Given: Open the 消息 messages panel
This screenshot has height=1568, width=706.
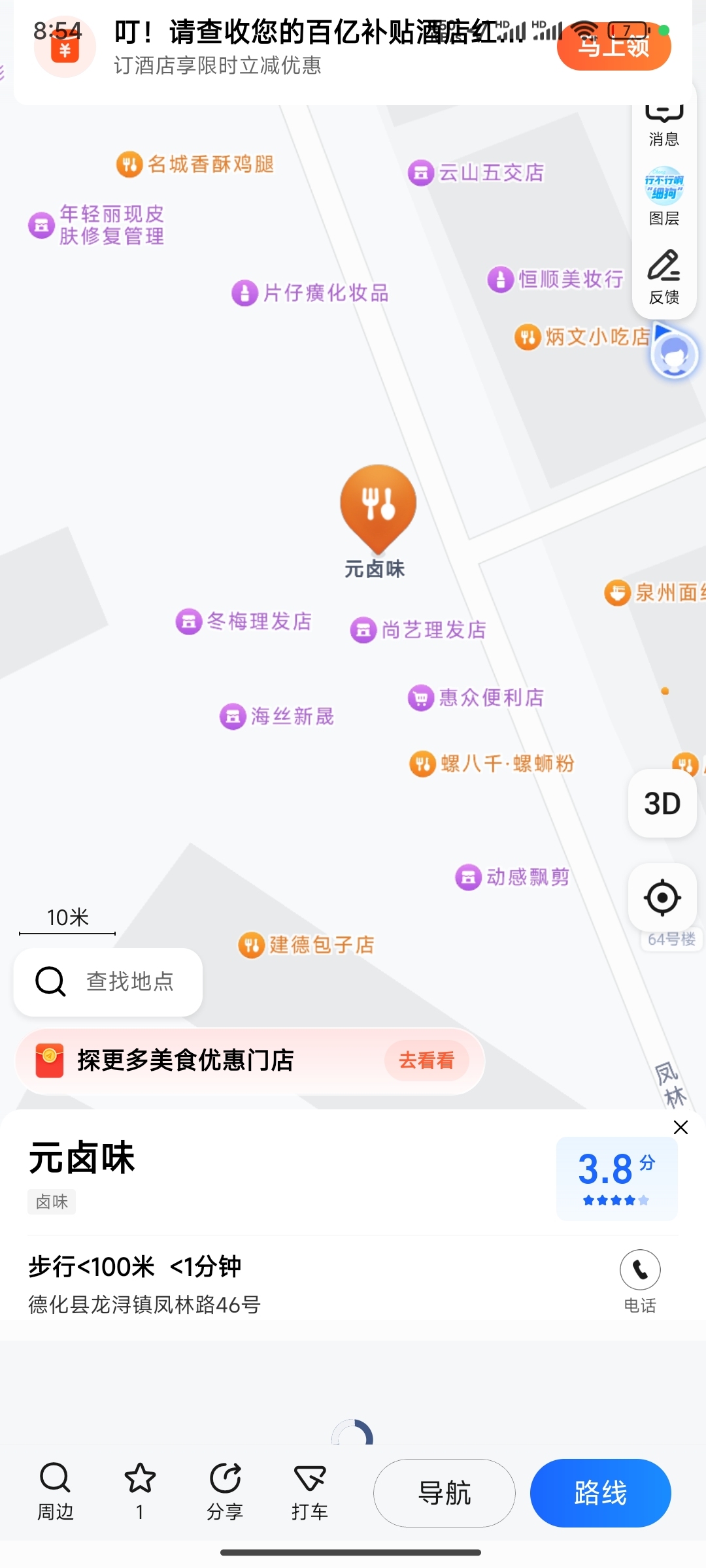Looking at the screenshot, I should point(664,124).
